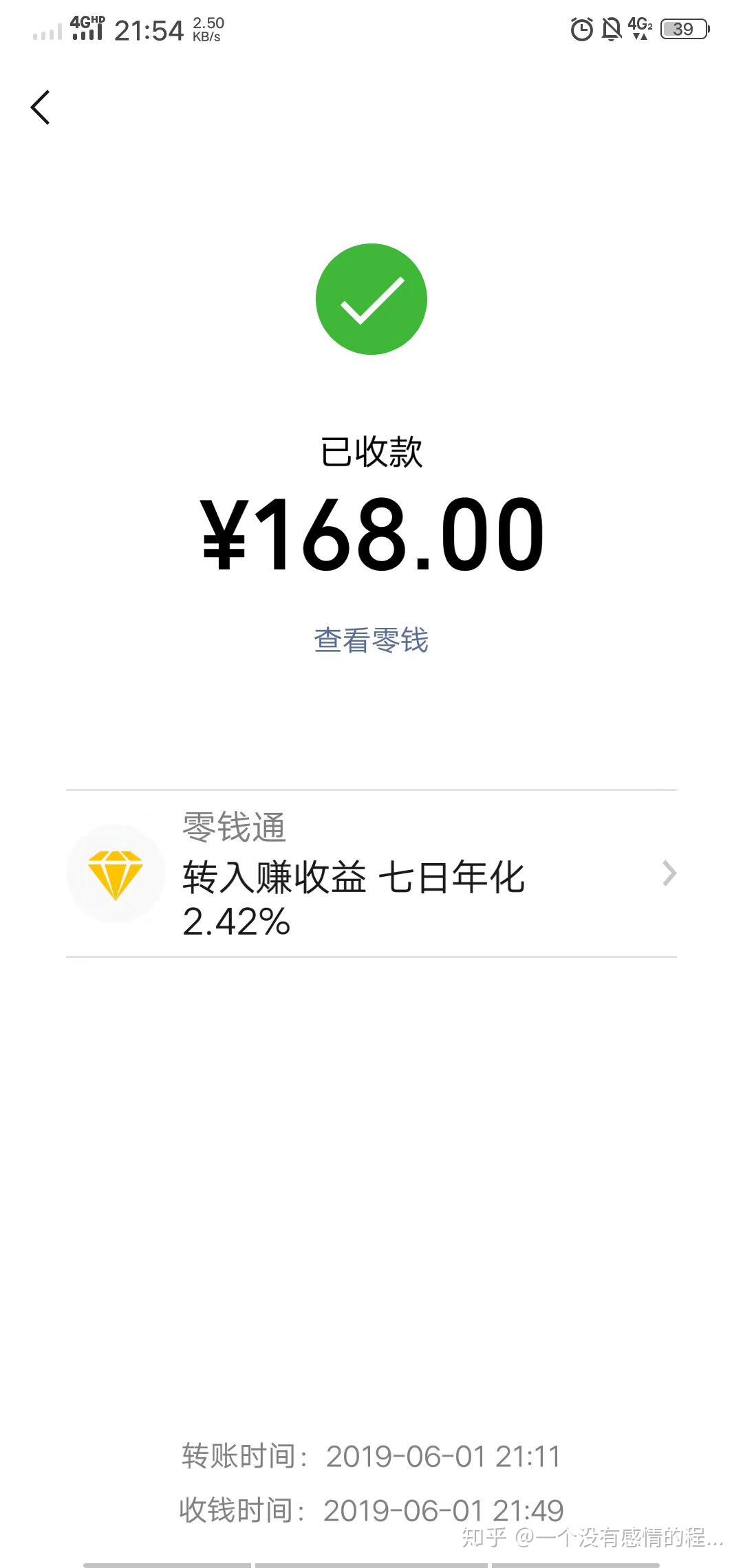Tap the yellow diamond 零钱通 icon

[116, 873]
